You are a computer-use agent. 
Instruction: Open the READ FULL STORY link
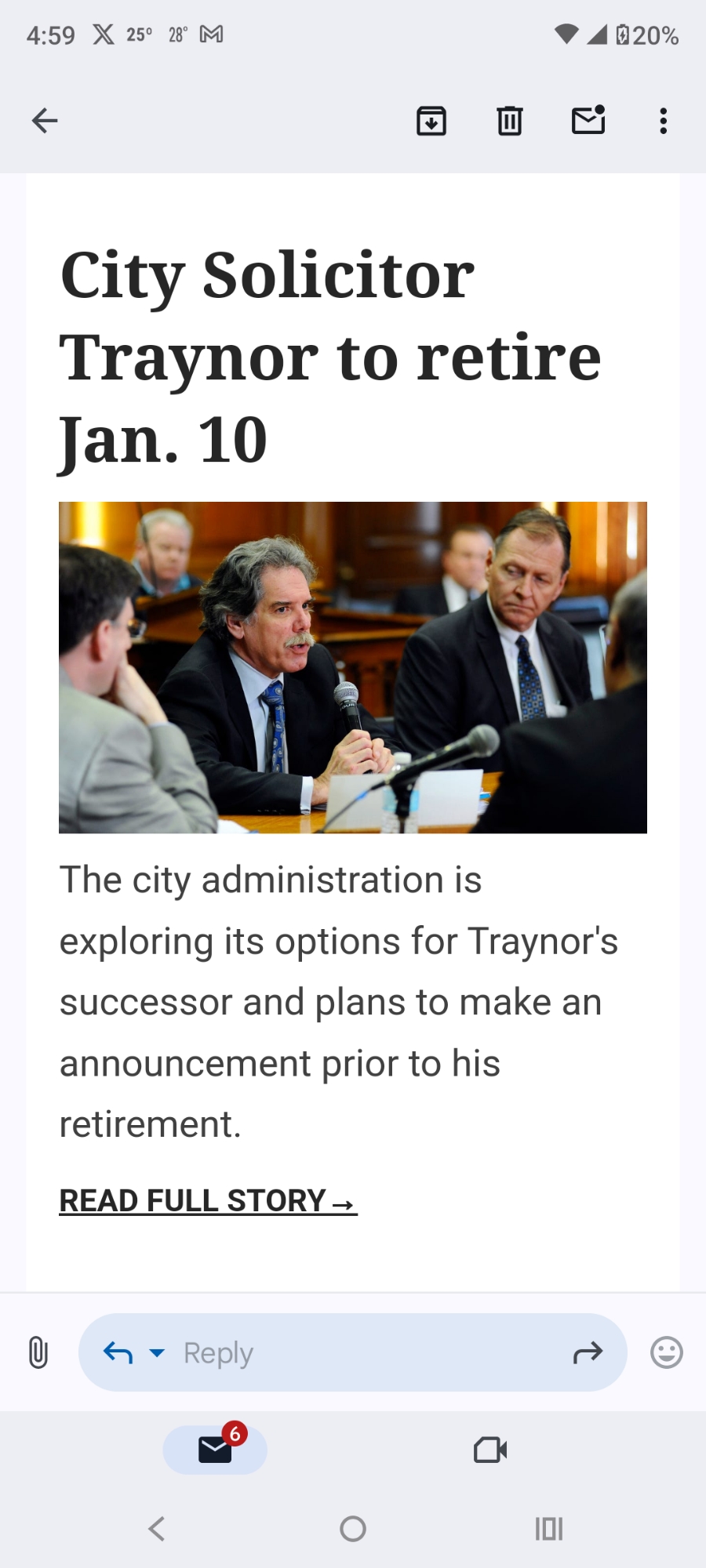208,1200
